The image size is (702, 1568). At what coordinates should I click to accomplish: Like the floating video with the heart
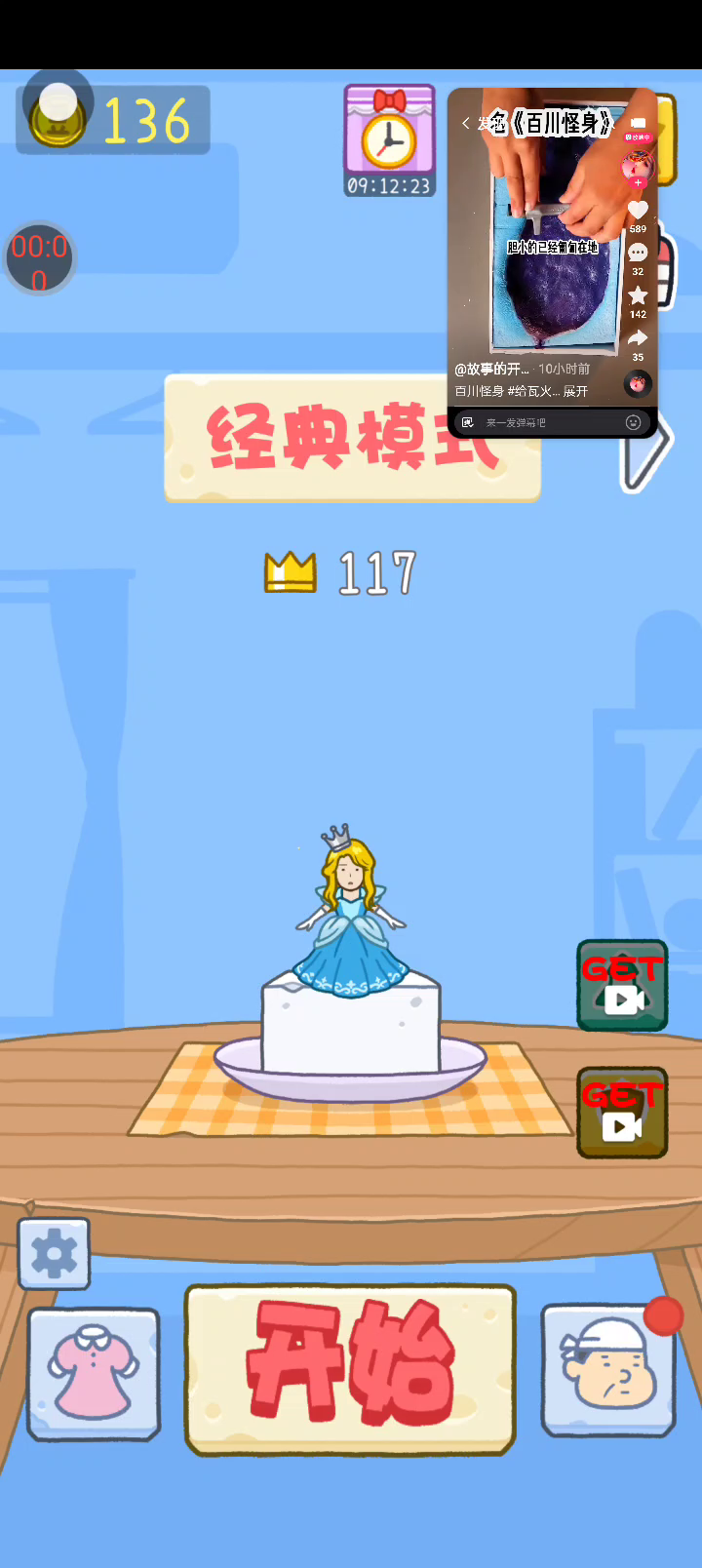[x=638, y=211]
